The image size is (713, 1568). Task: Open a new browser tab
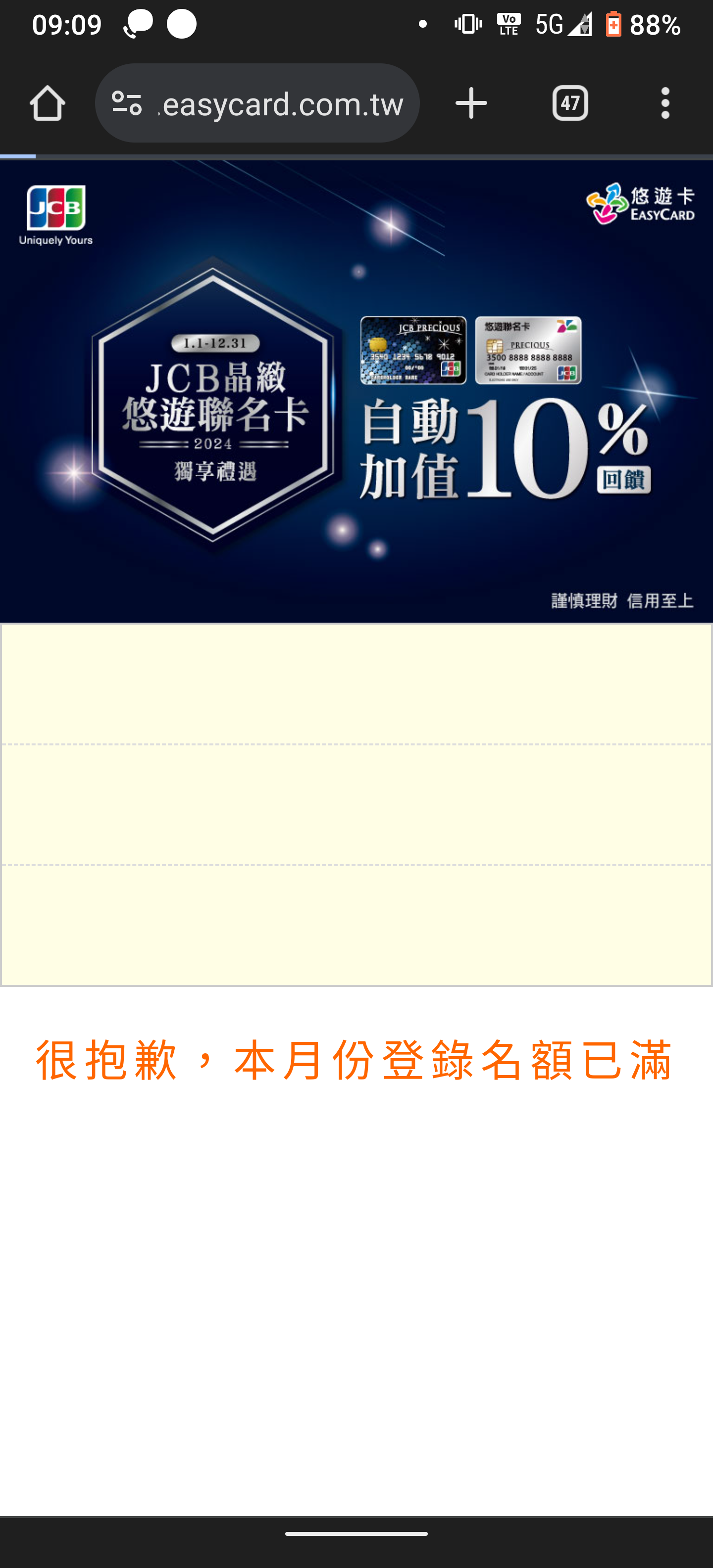click(471, 103)
